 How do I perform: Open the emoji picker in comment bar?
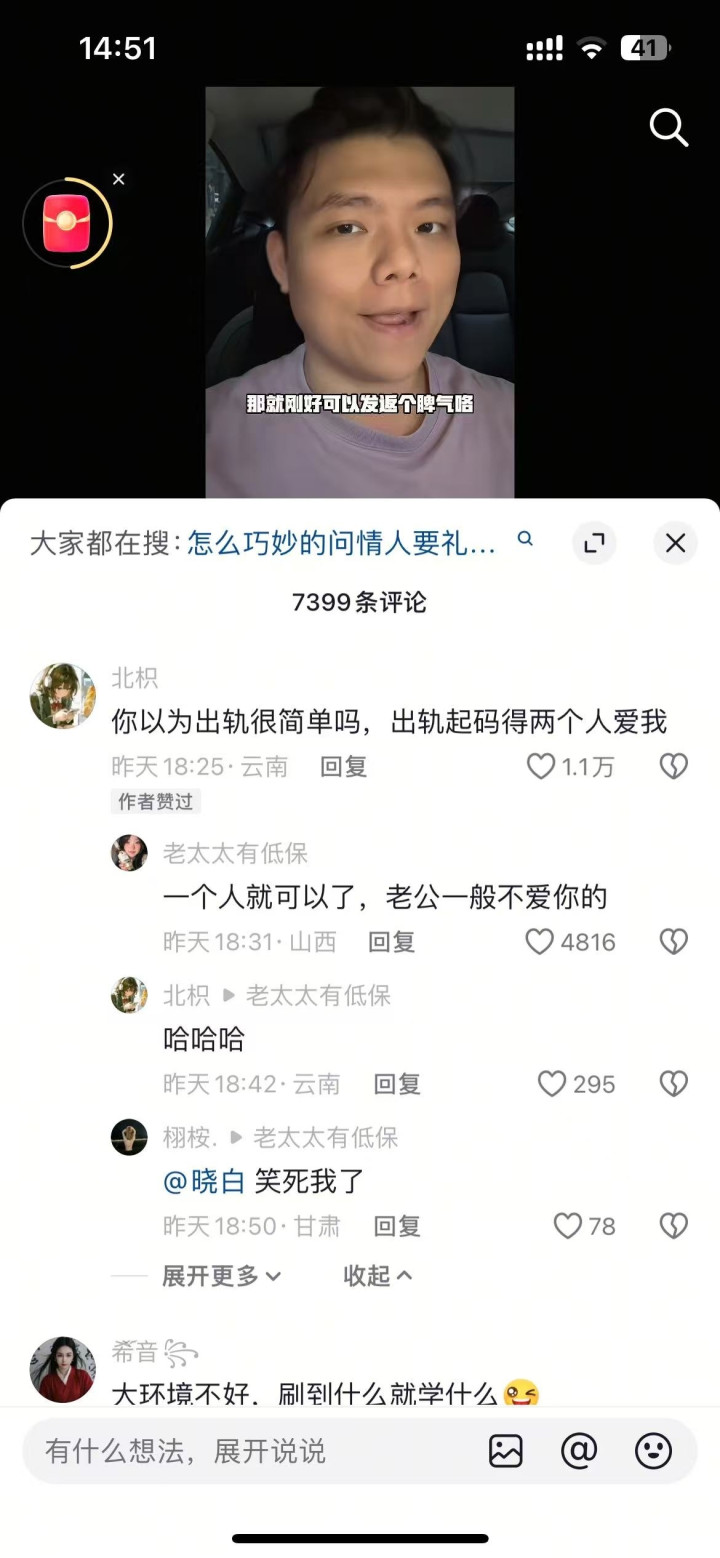pos(653,1451)
